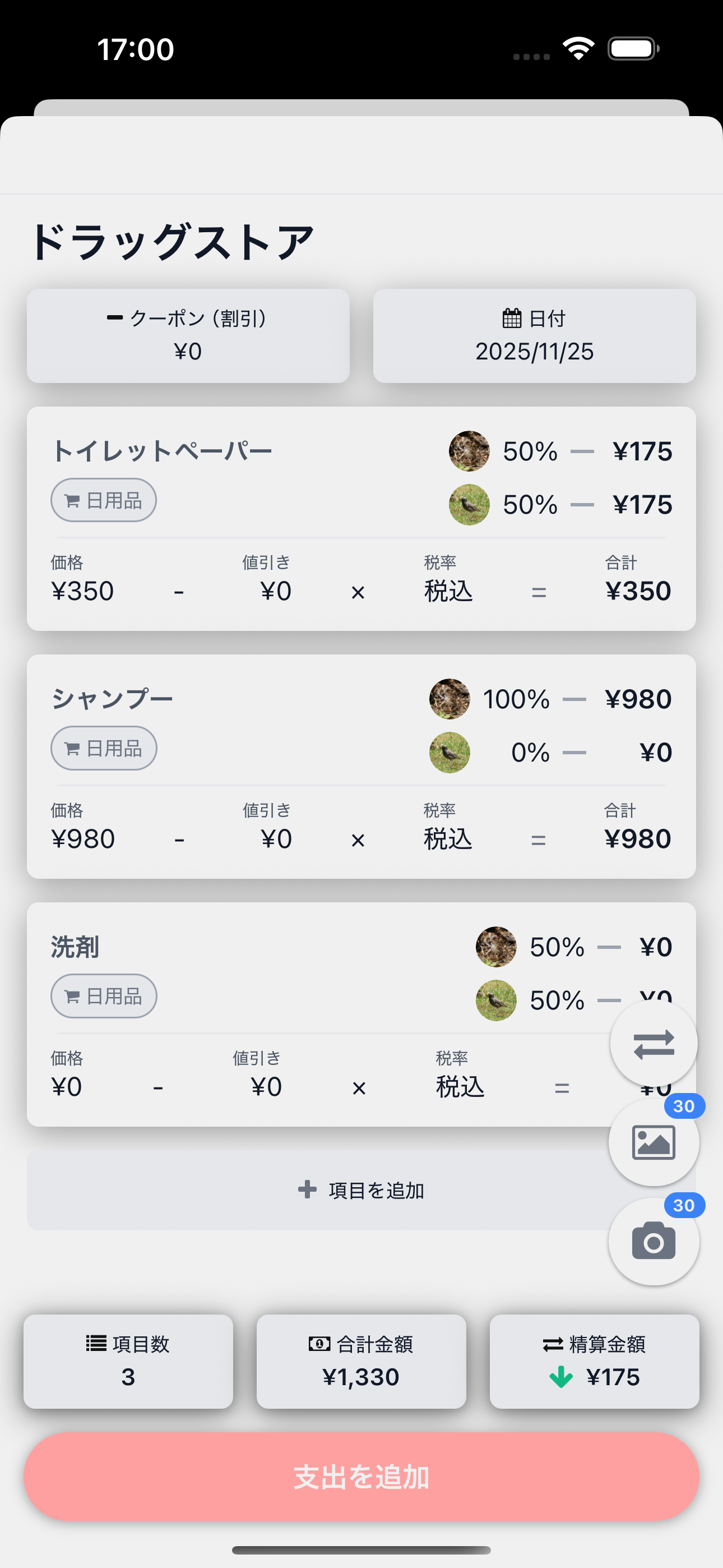This screenshot has width=723, height=1568.
Task: Tap the coupon discount minus icon
Action: coord(114,317)
